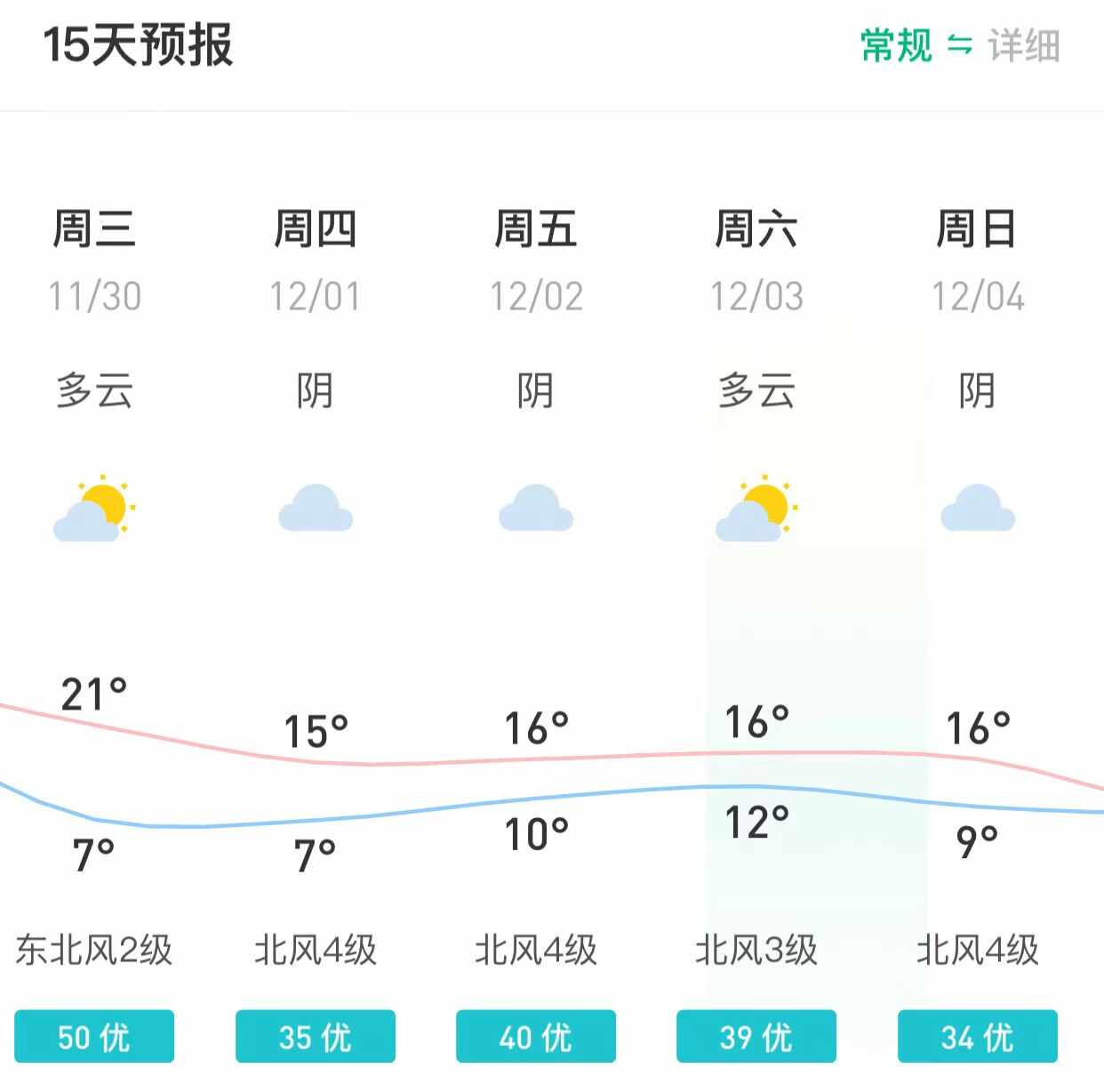Open the 40 优 air quality badge
This screenshot has height=1092, width=1104.
point(536,1036)
